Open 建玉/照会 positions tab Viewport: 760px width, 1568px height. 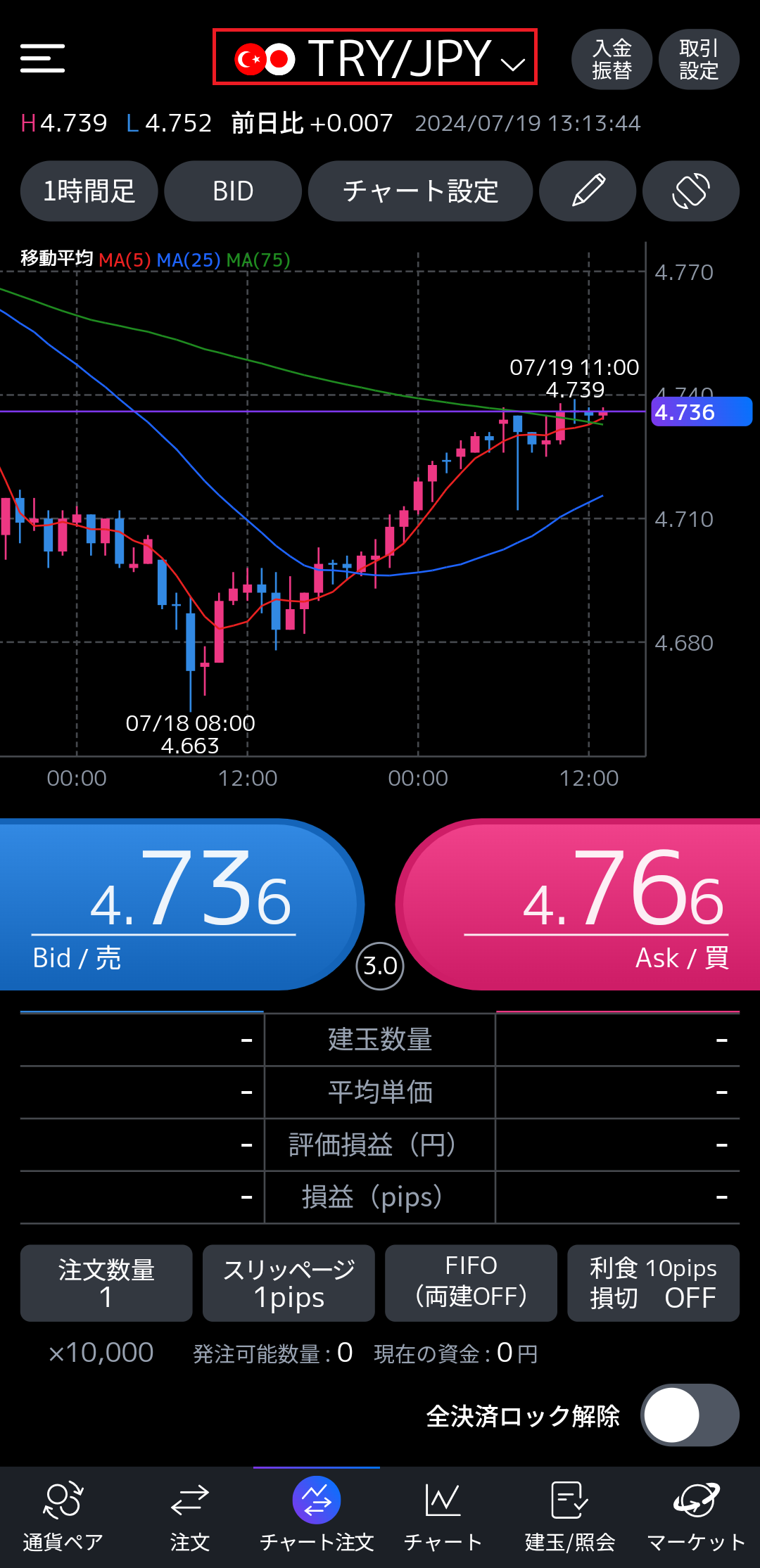(570, 1517)
